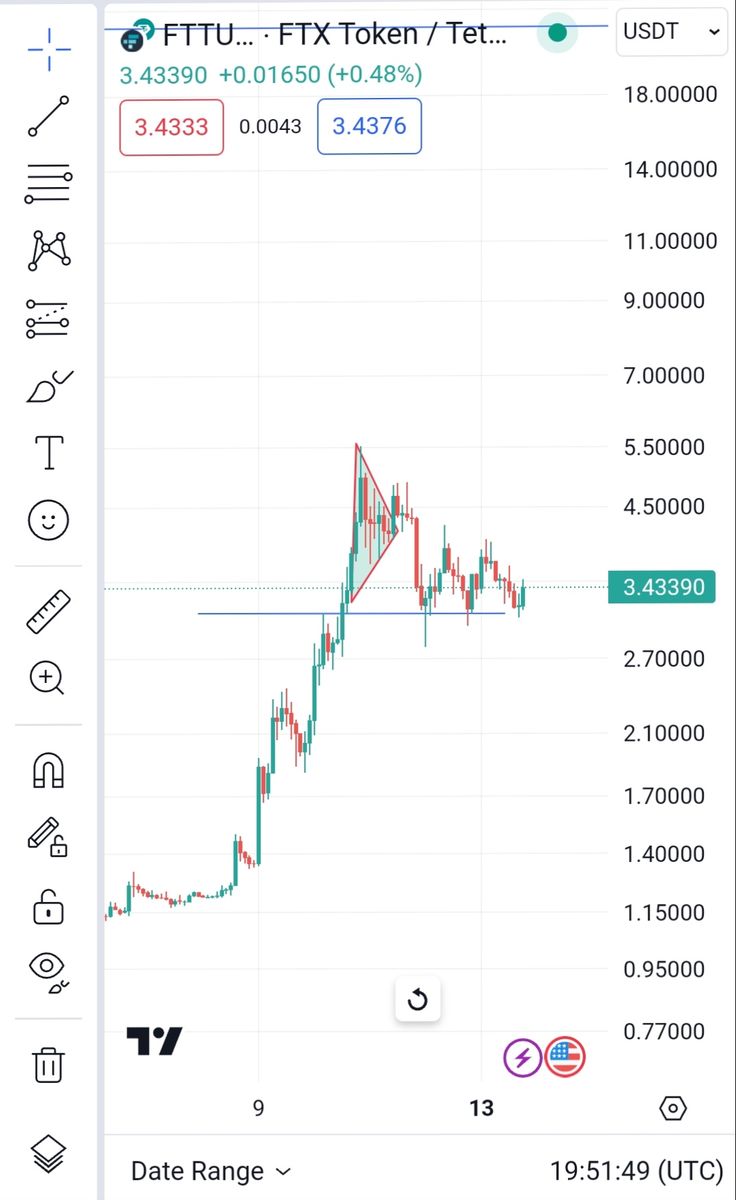Tap the zoom-in magnifier tool
736x1200 pixels.
(x=48, y=678)
